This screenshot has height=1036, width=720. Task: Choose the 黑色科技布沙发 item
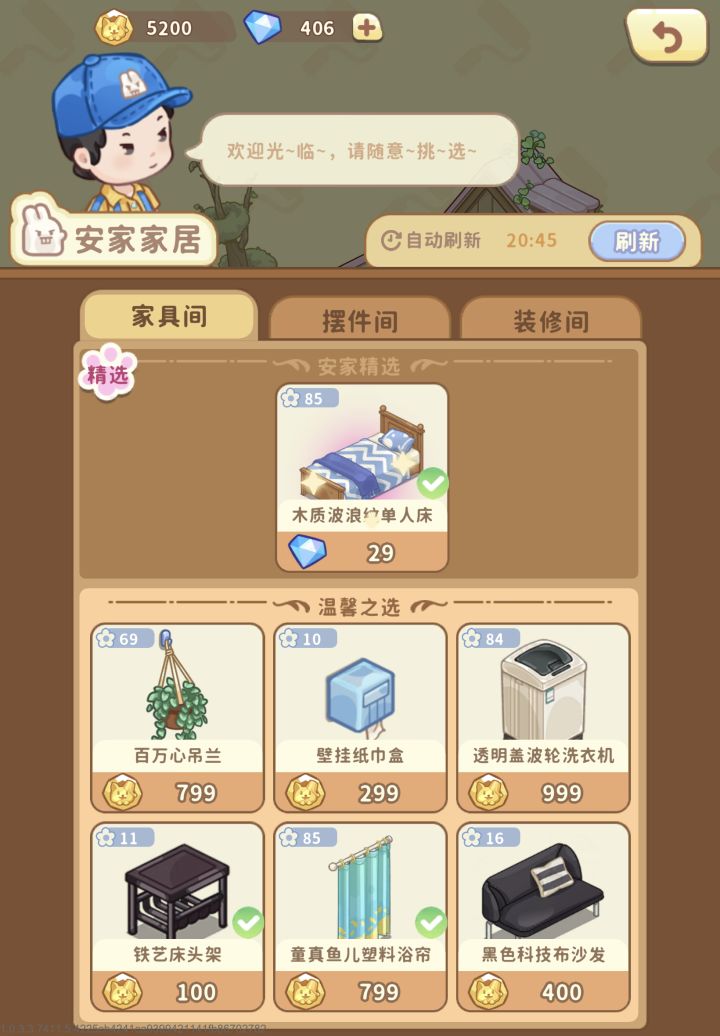tap(544, 918)
